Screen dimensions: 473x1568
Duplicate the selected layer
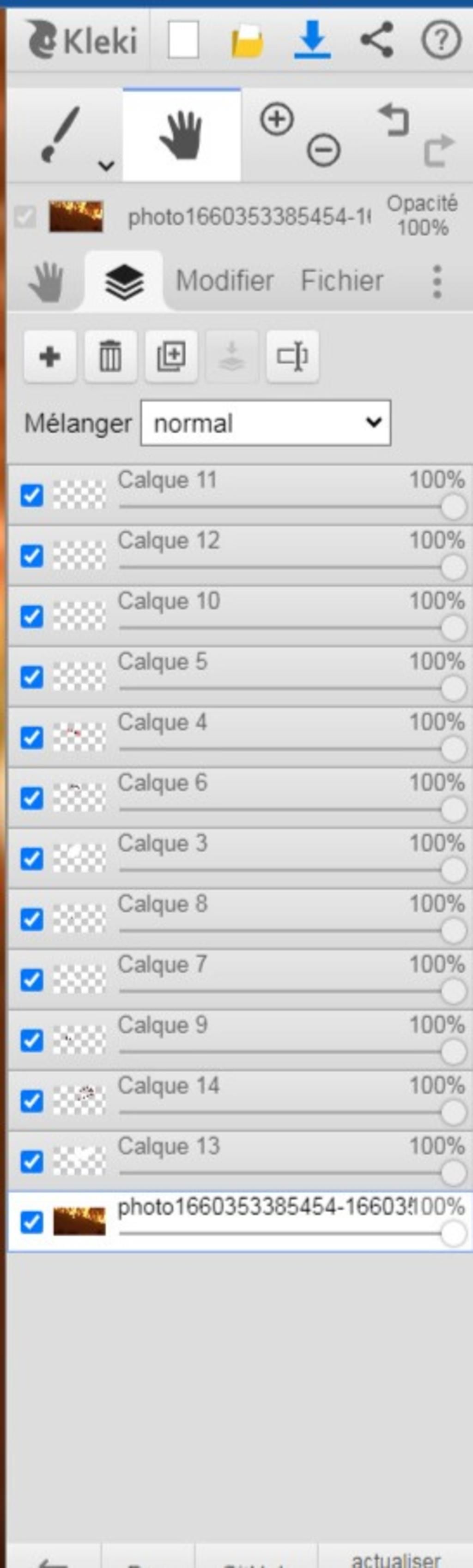pyautogui.click(x=171, y=357)
